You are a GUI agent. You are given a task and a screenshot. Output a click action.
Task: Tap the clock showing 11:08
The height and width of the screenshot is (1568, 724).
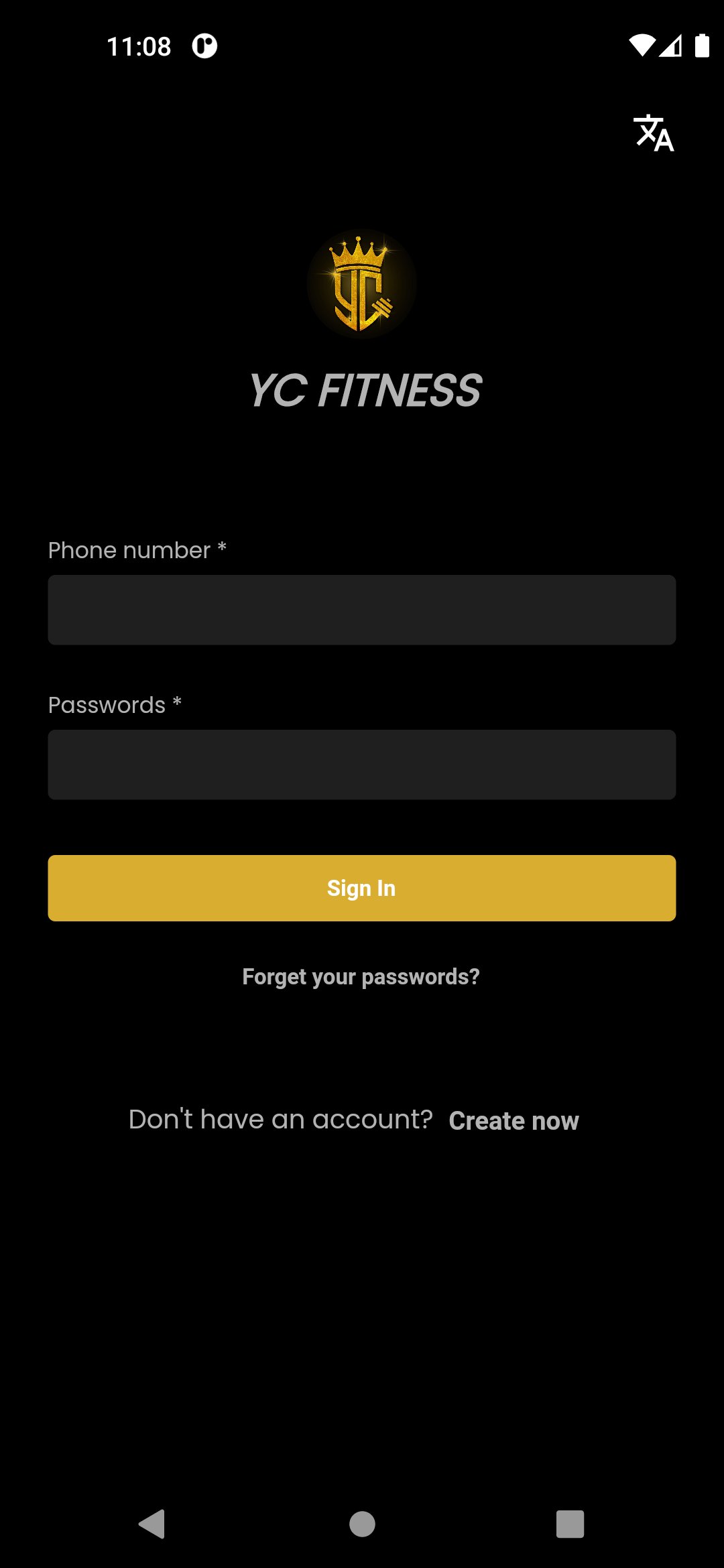[x=139, y=46]
